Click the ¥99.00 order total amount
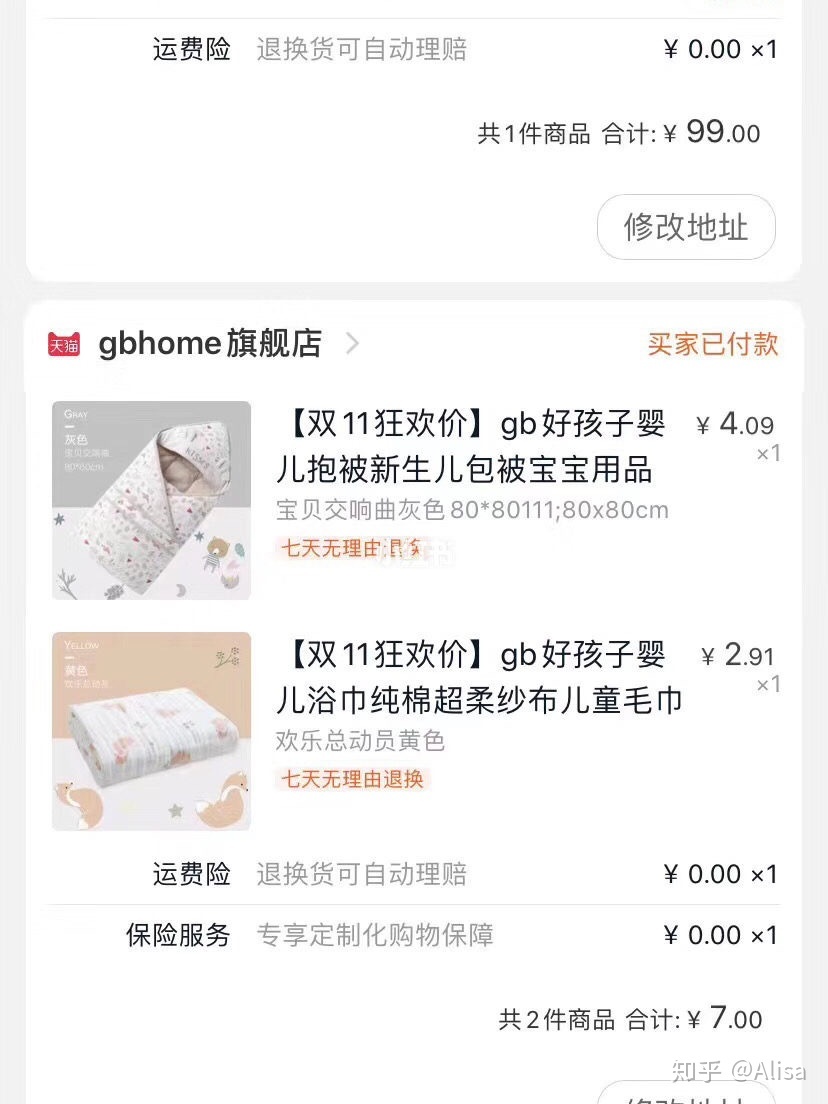 [718, 131]
